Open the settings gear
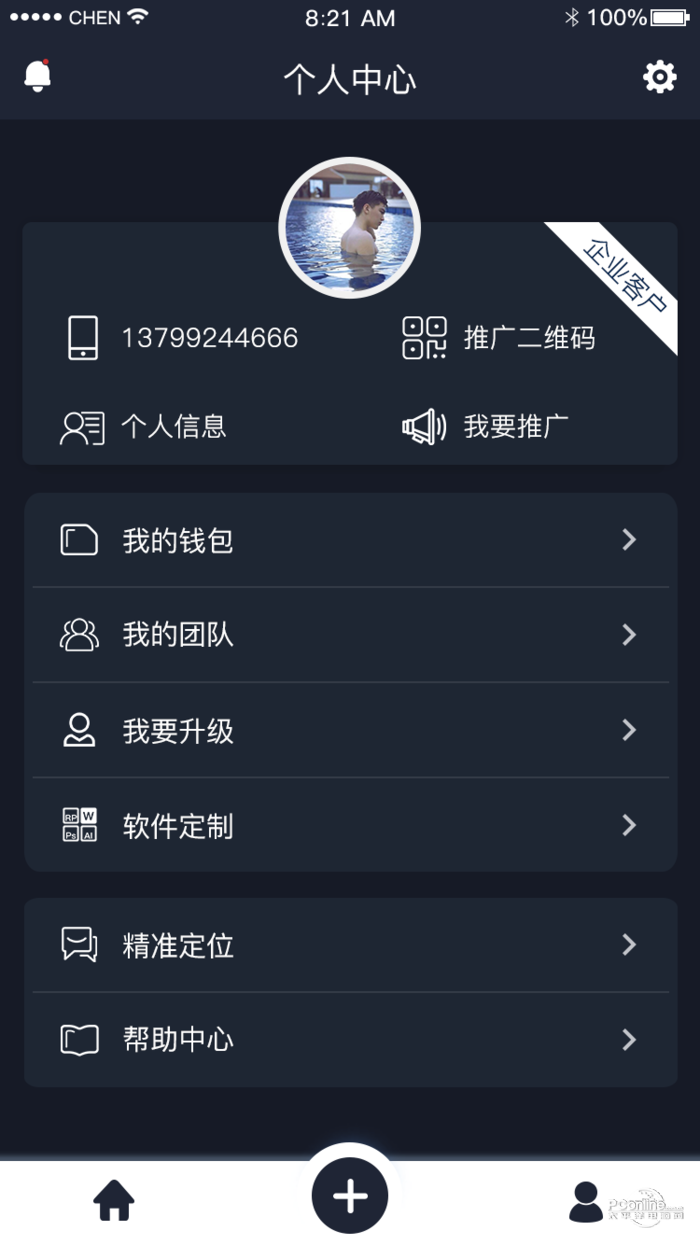Screen dimensions: 700x1245 659,77
